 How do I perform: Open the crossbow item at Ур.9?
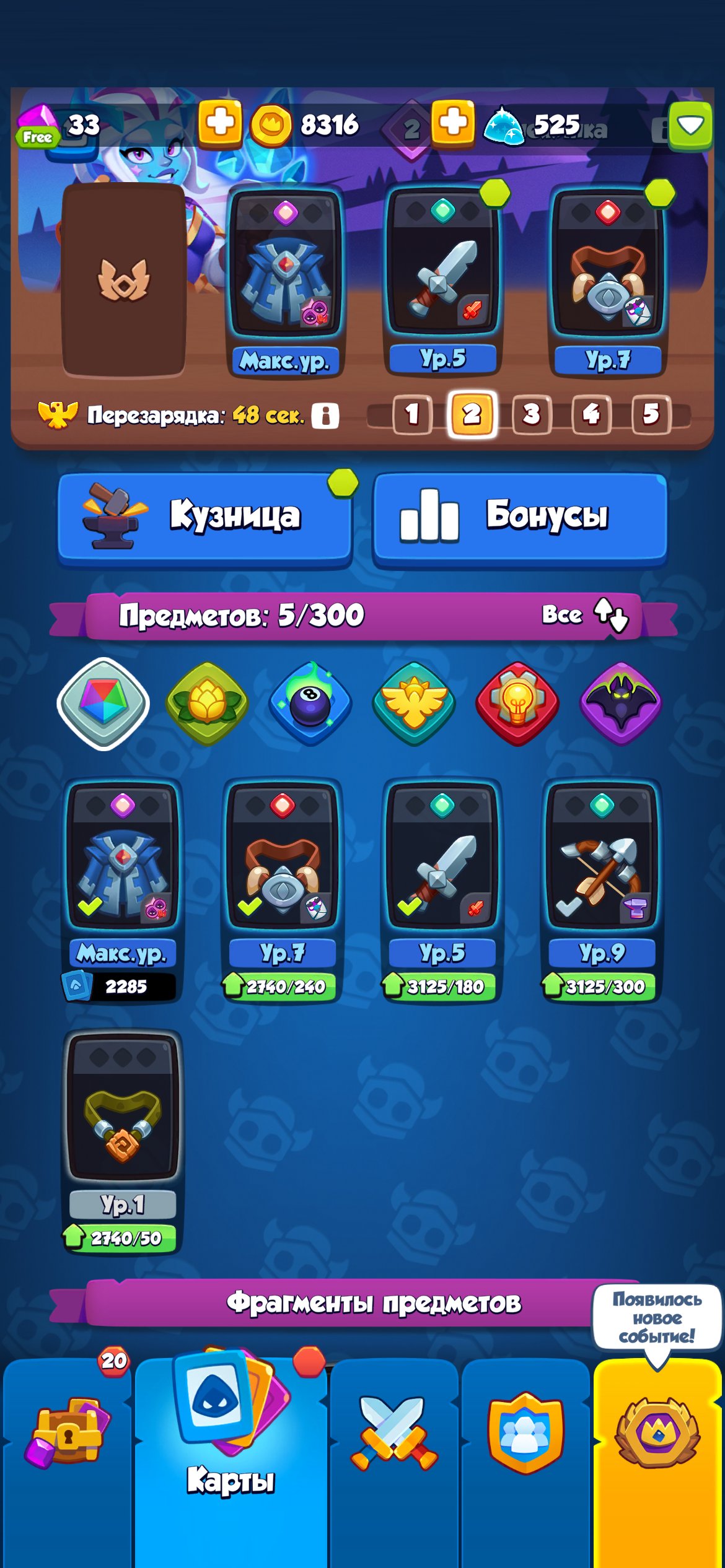click(602, 890)
